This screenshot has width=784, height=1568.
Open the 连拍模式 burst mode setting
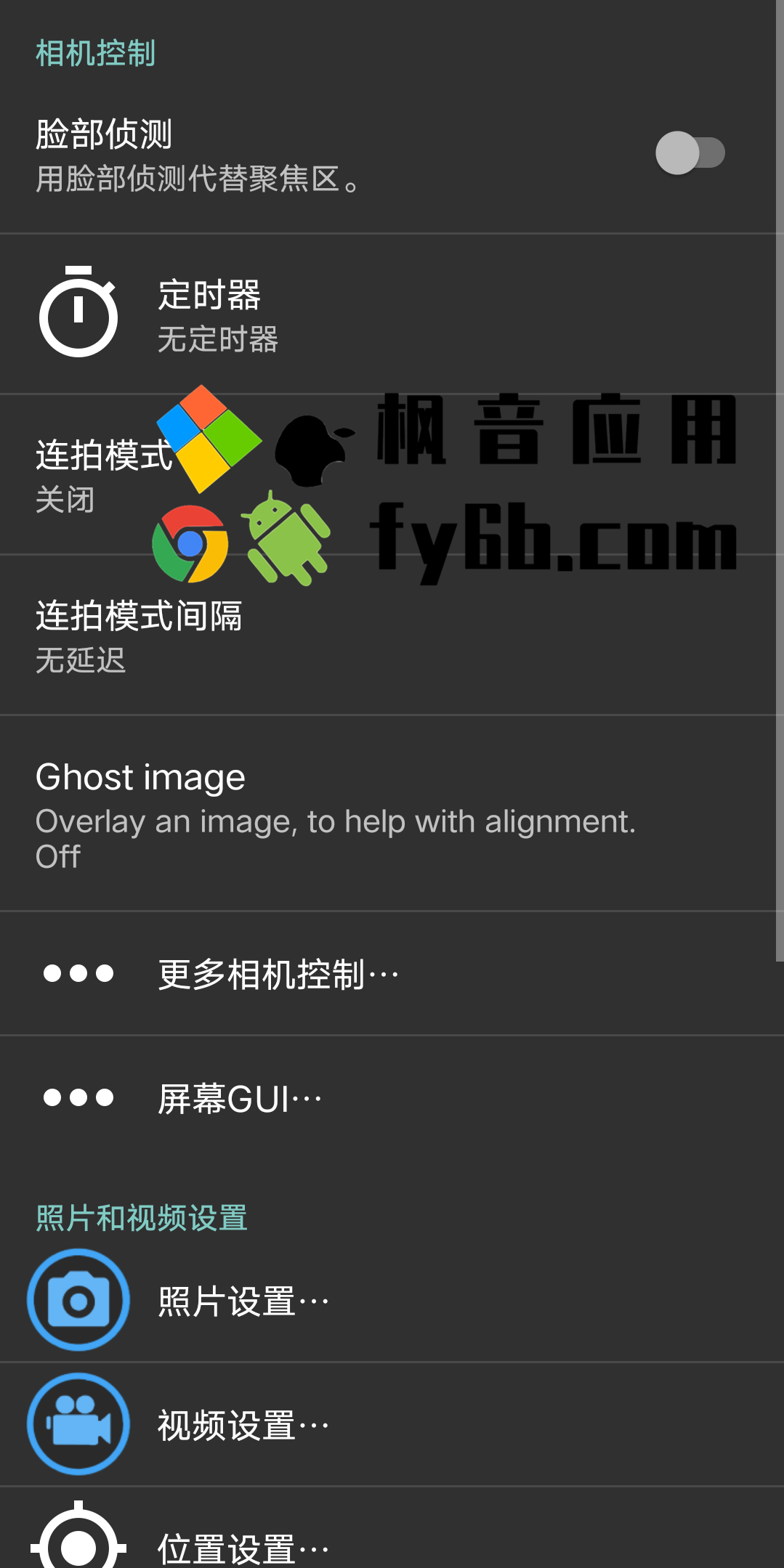[392, 475]
